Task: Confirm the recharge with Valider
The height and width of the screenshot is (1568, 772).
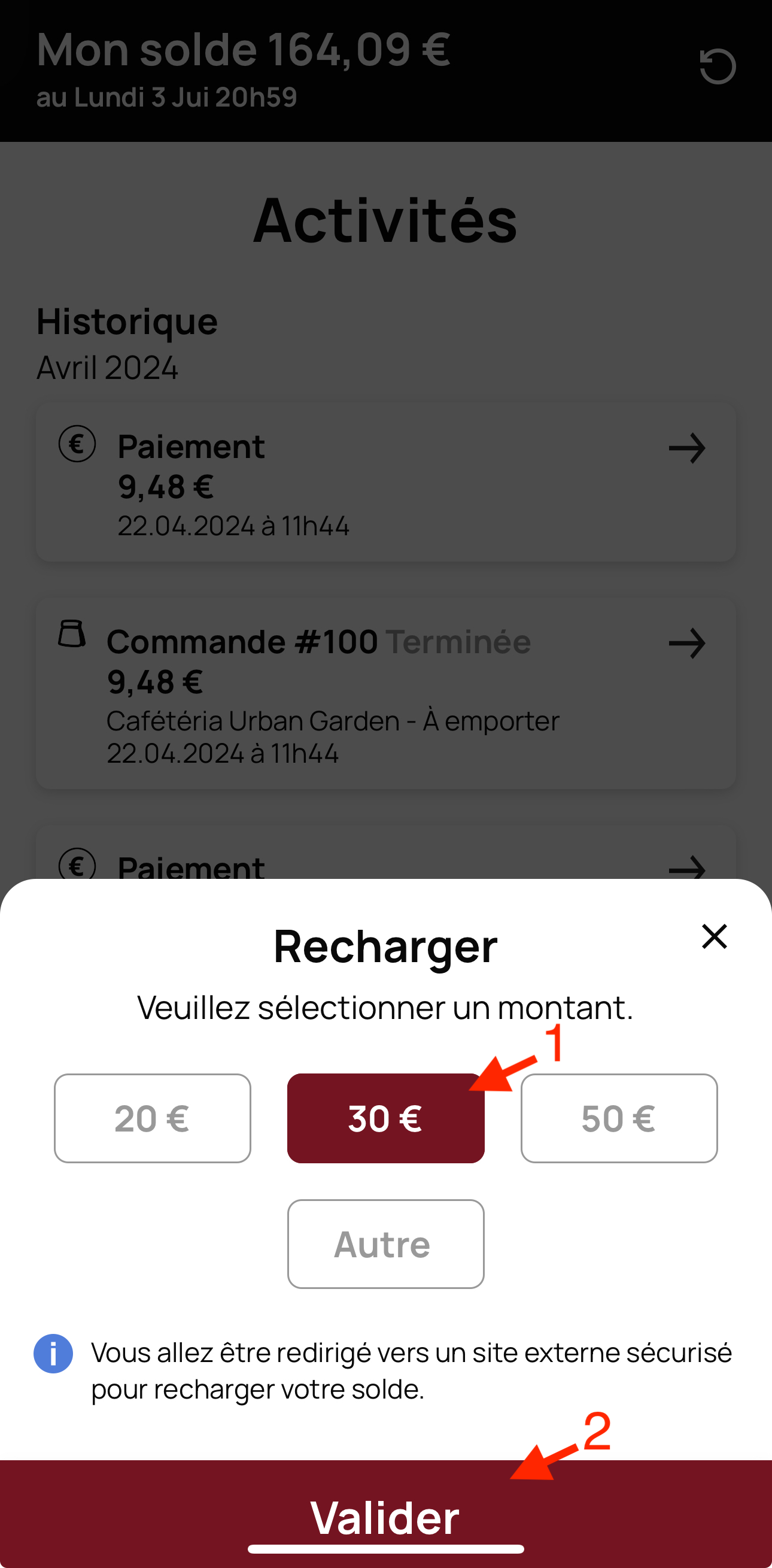Action: (385, 1514)
